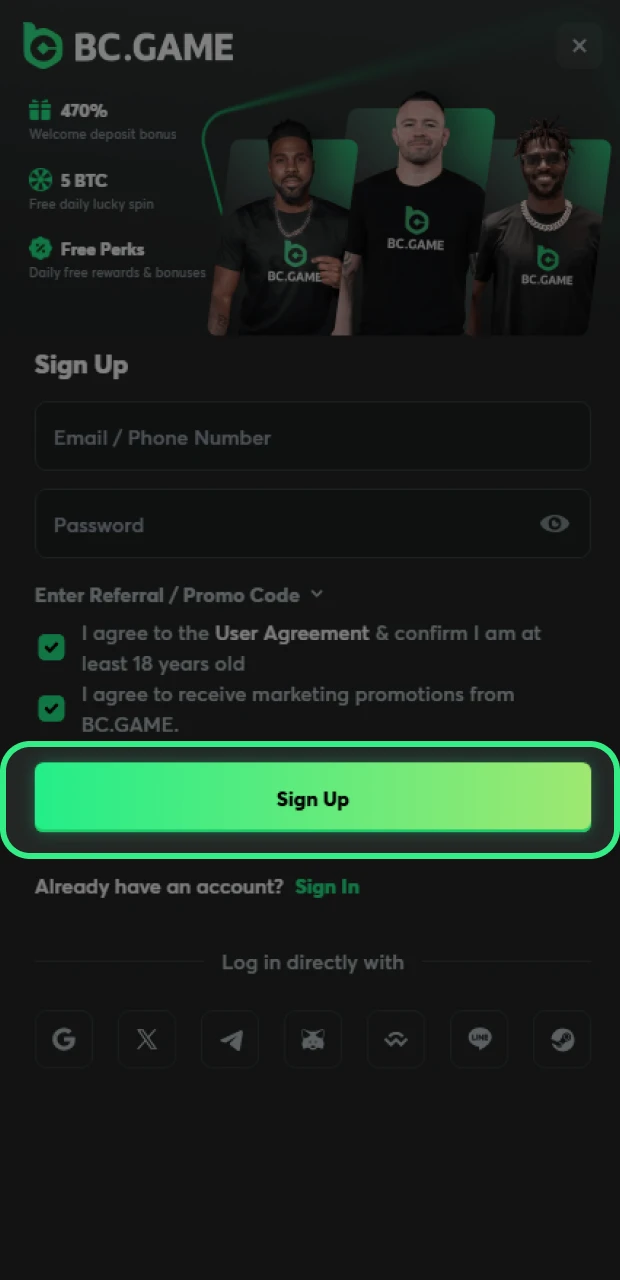
Task: Uncheck the User Agreement age confirmation checkbox
Action: click(x=51, y=647)
